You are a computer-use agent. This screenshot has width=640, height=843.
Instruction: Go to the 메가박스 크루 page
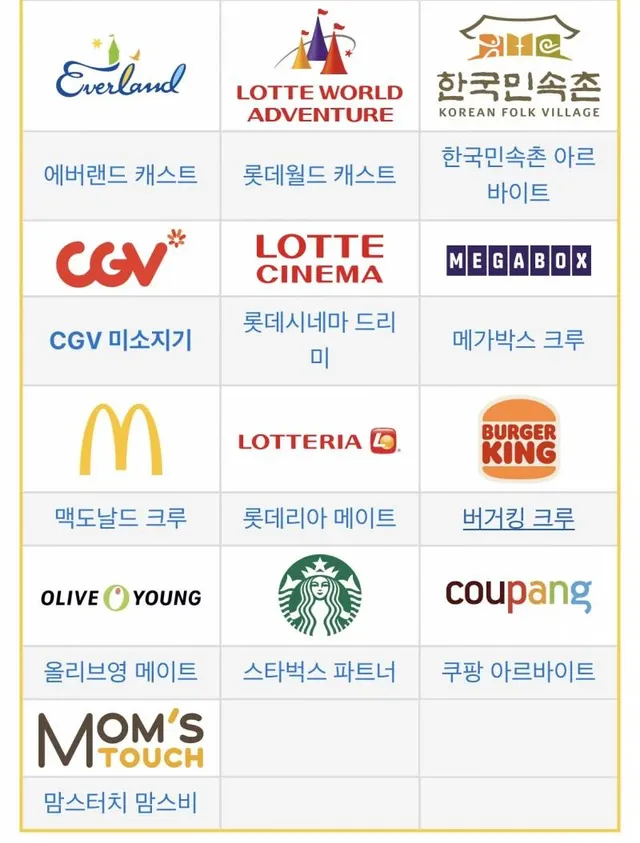point(518,340)
